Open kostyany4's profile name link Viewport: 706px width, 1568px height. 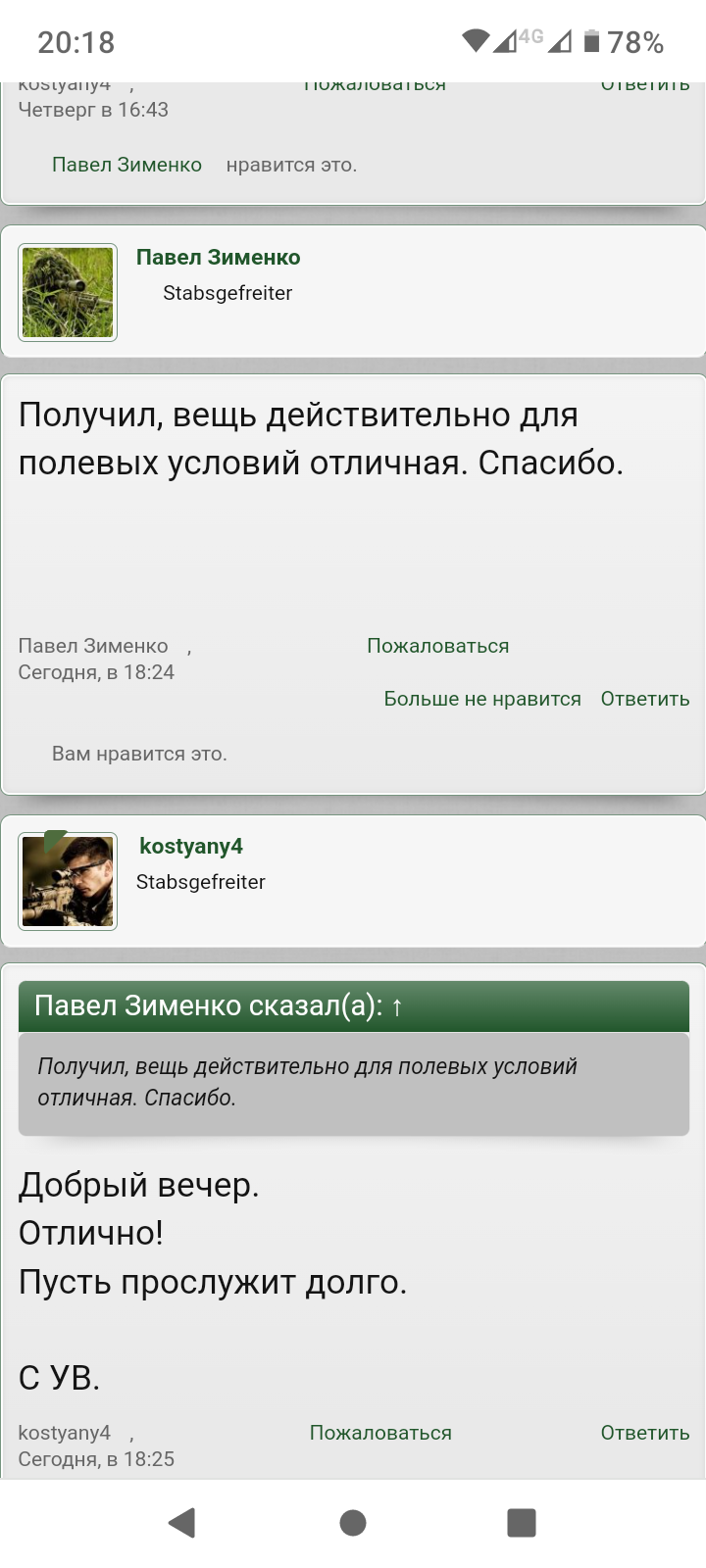click(x=191, y=846)
